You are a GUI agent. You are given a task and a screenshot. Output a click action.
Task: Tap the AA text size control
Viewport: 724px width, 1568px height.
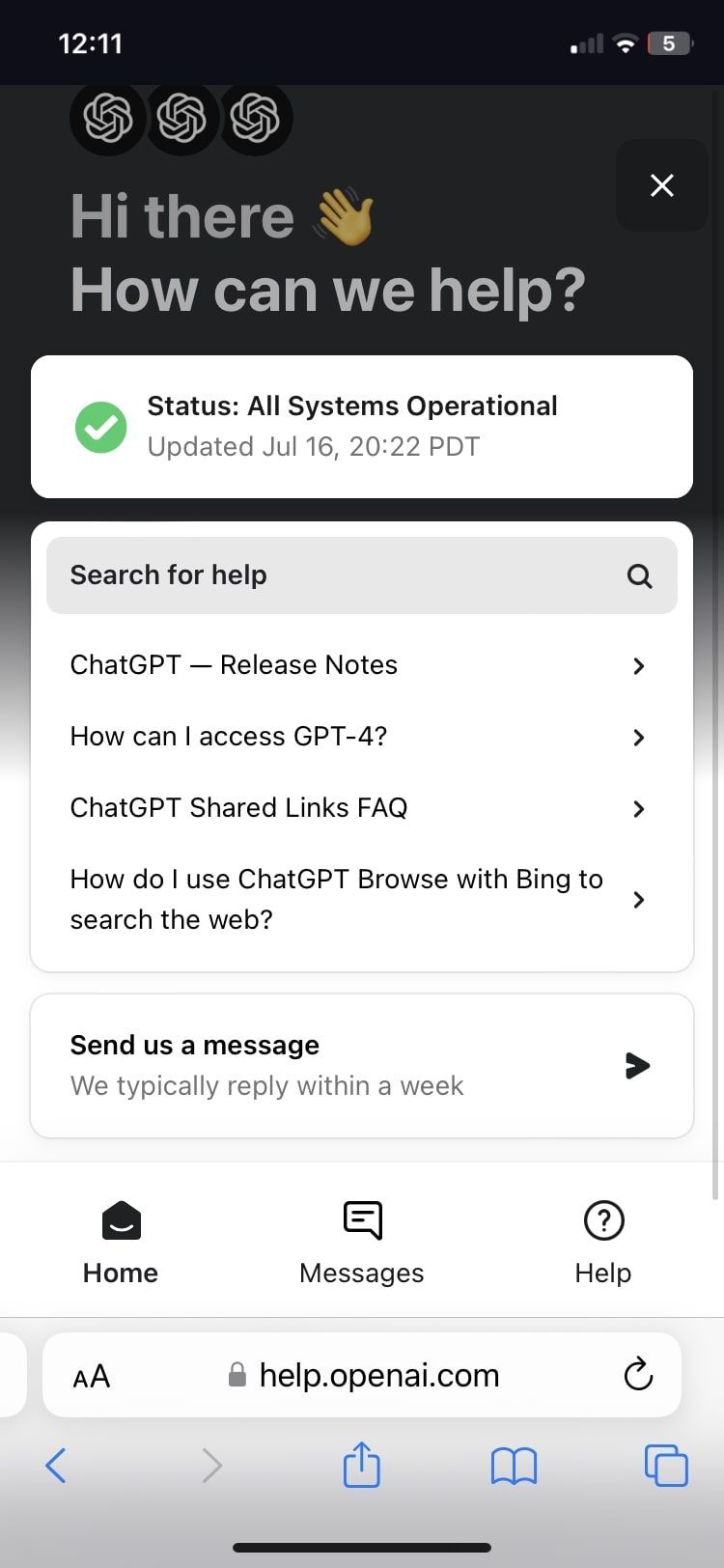coord(90,1375)
